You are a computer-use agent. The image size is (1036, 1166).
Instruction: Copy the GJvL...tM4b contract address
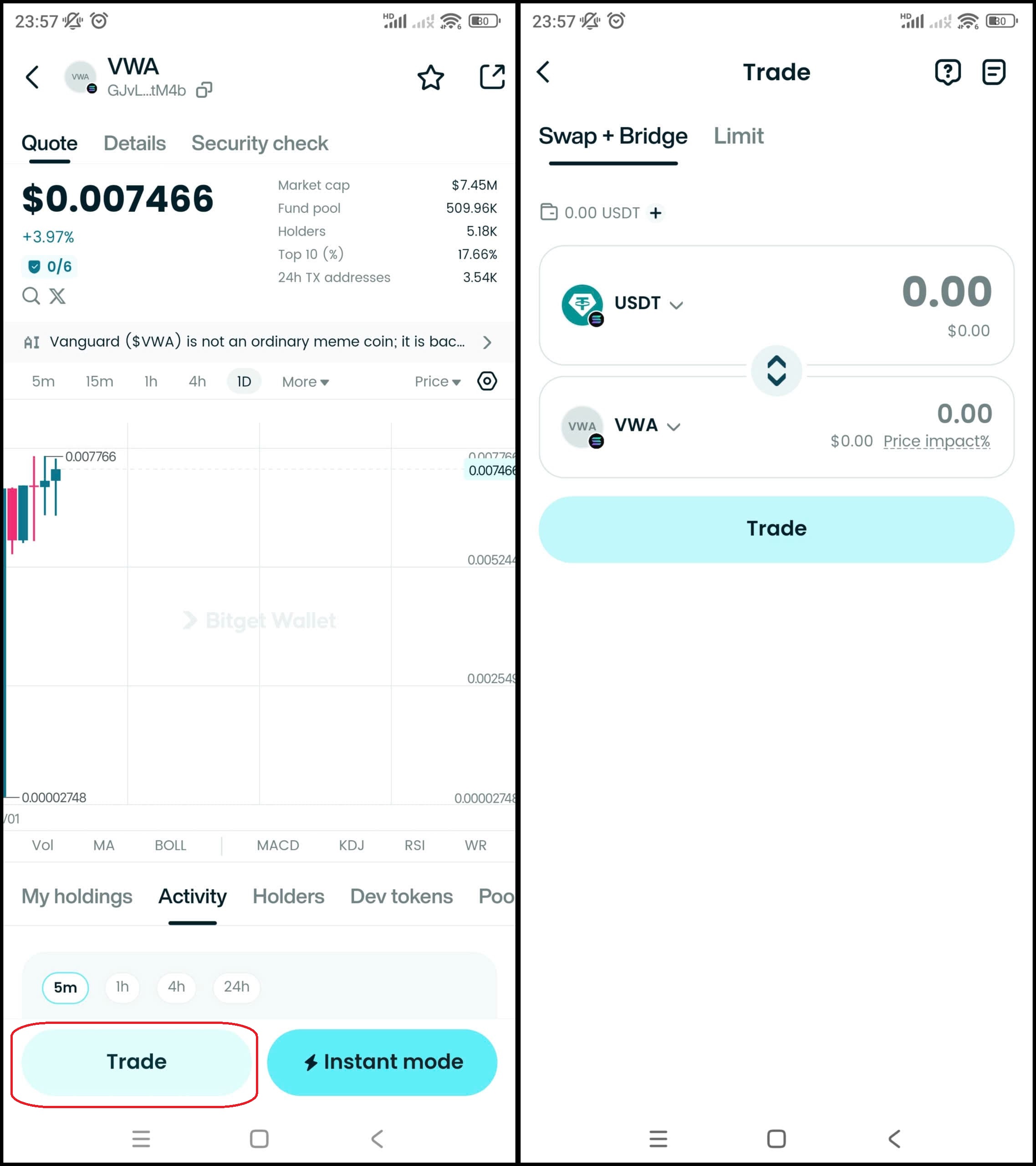(204, 90)
